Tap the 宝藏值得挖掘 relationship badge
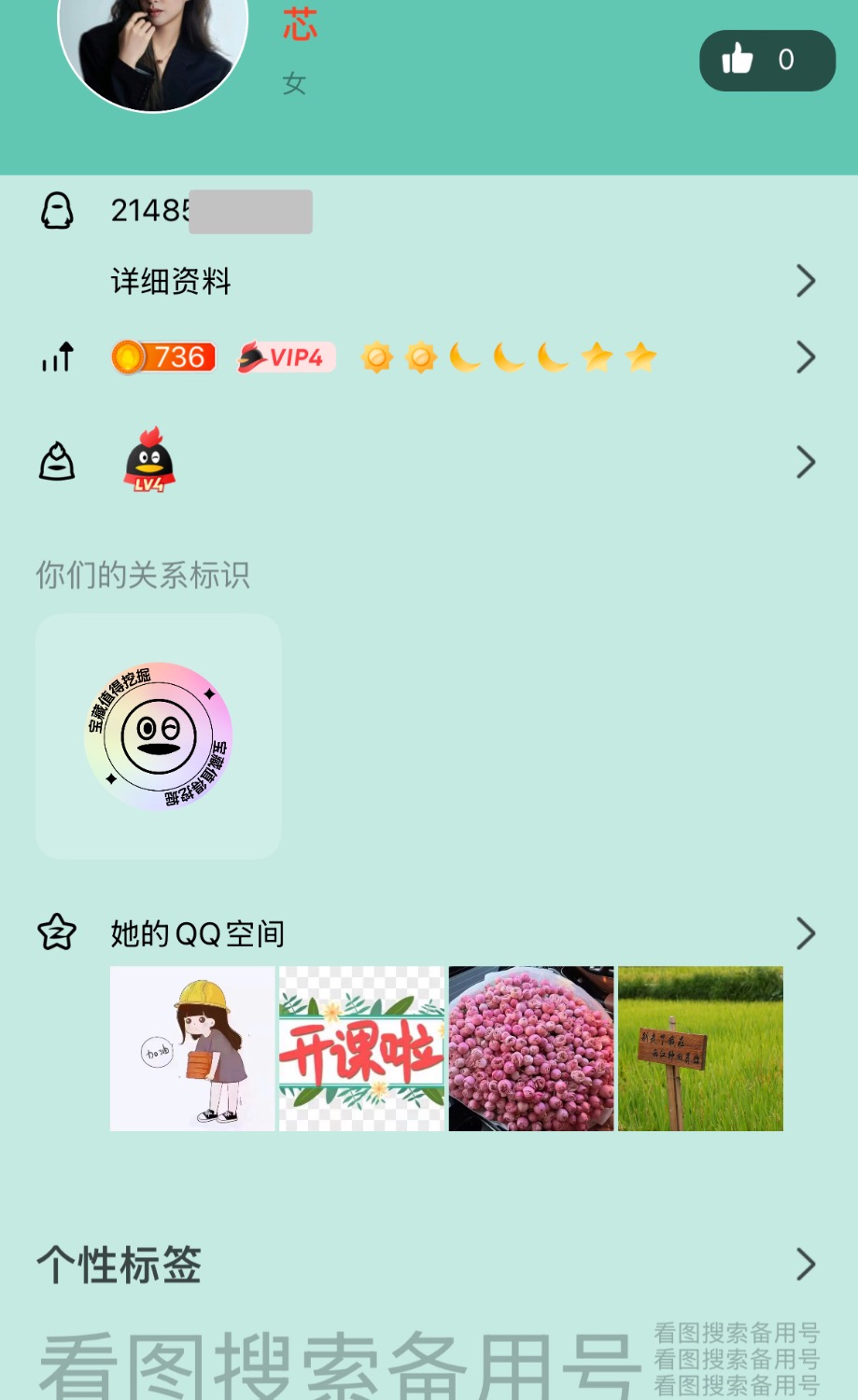 point(157,736)
